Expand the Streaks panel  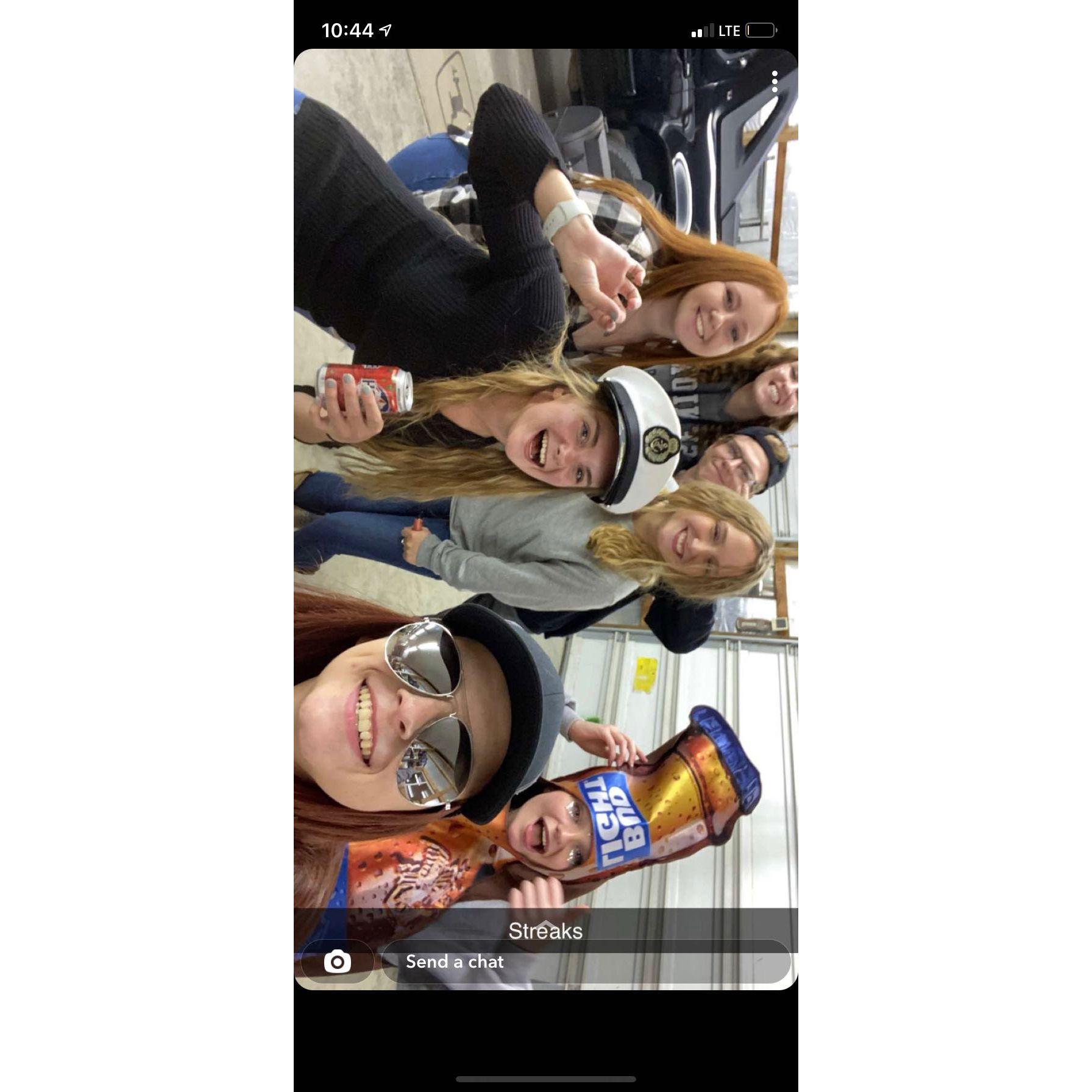(545, 929)
